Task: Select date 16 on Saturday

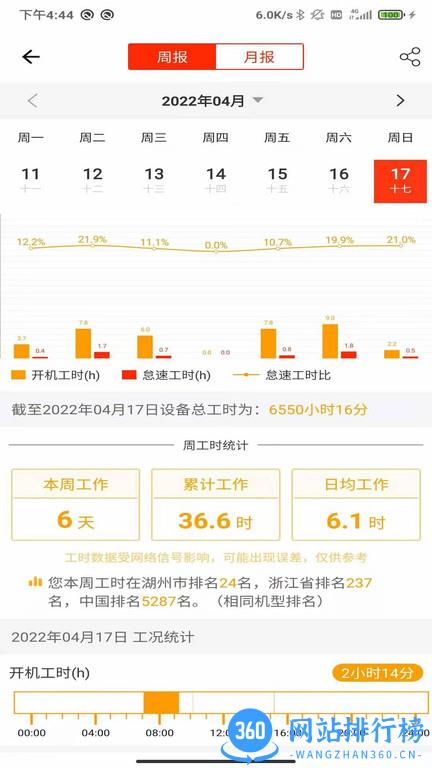Action: coord(339,181)
